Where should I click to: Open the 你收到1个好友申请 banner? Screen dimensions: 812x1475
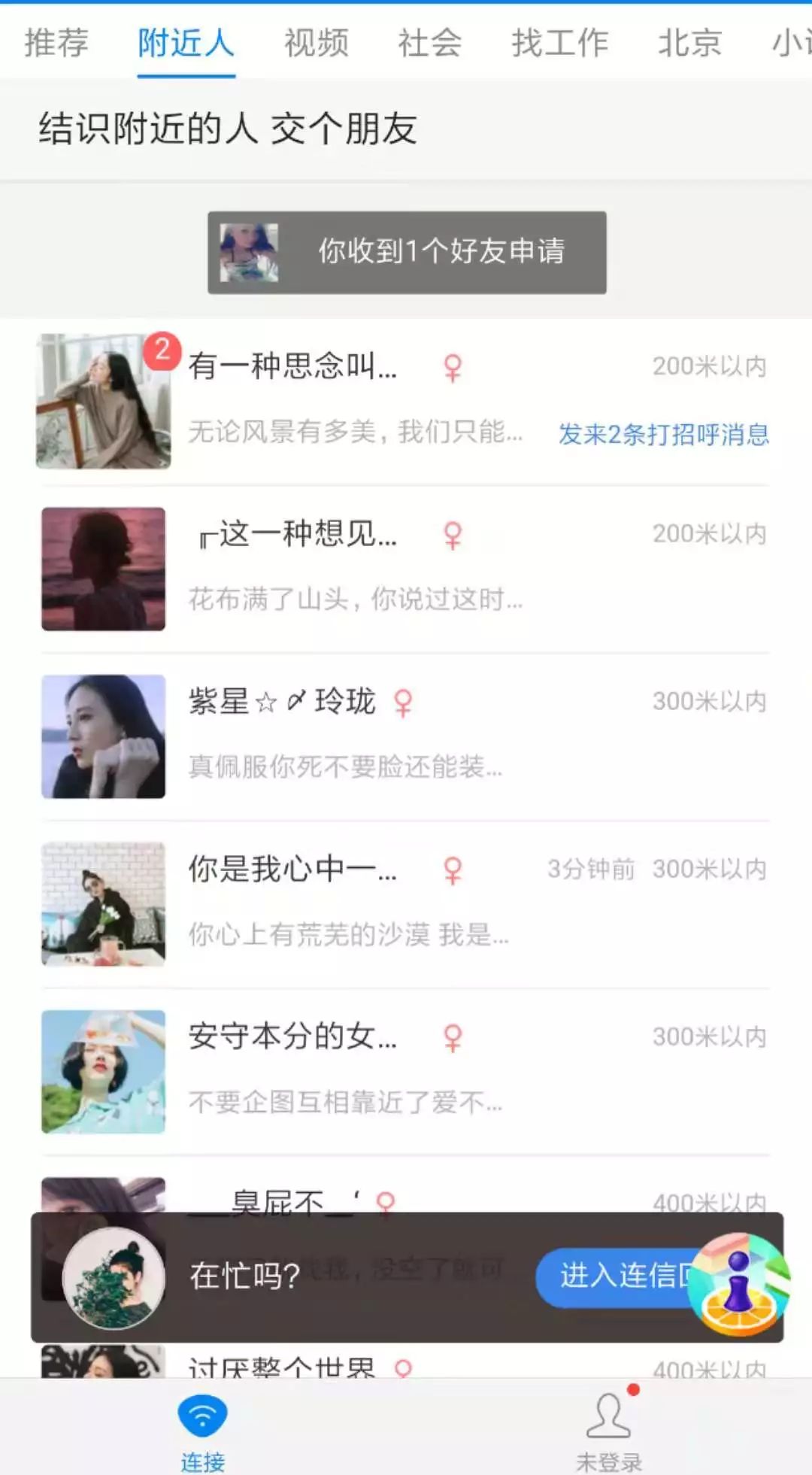click(407, 252)
